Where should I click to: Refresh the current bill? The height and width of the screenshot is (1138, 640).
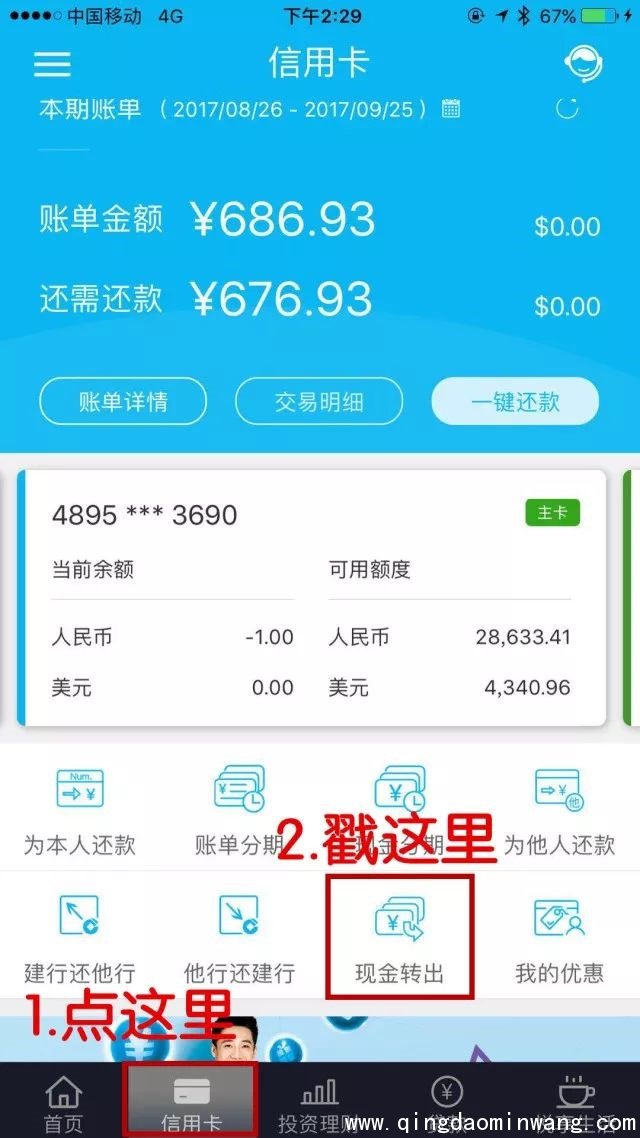568,109
